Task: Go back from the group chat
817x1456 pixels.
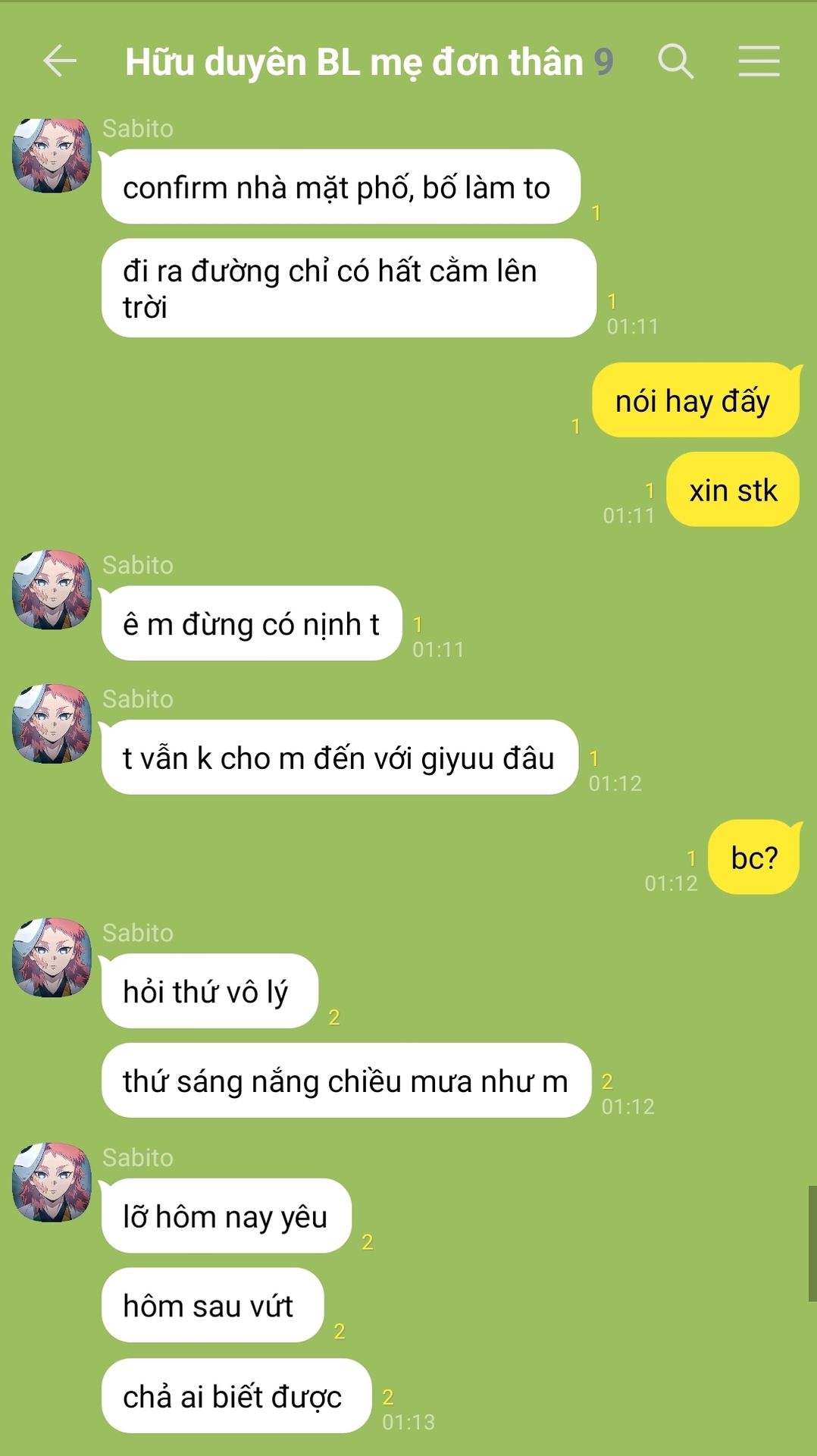Action: [x=60, y=61]
